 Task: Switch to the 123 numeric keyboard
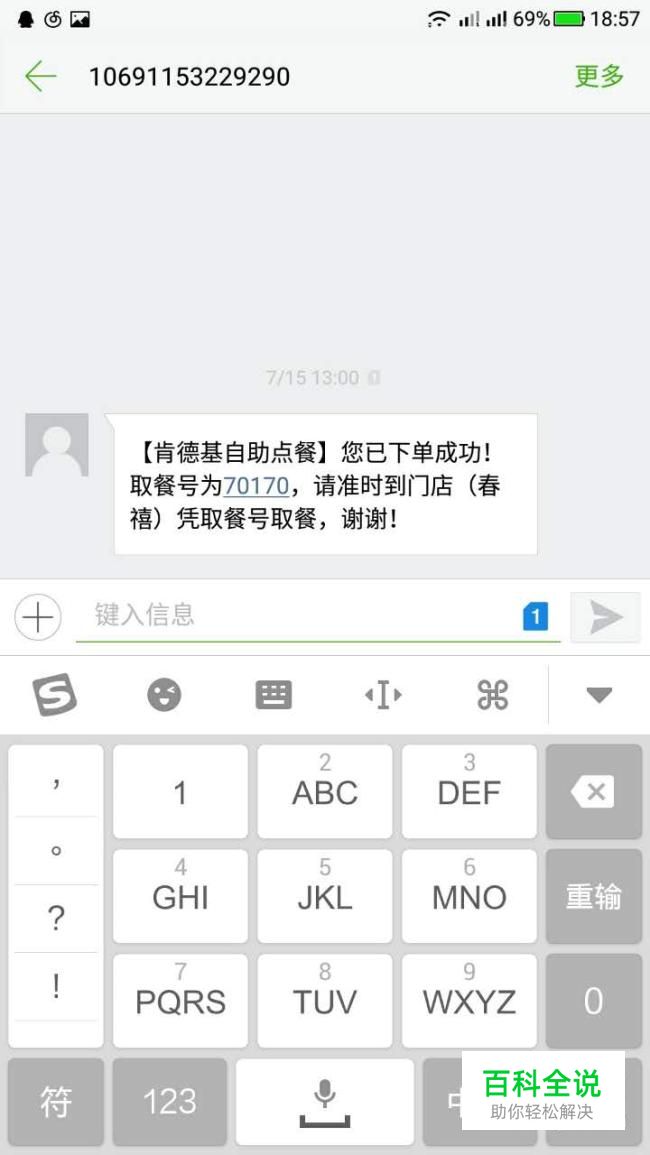click(170, 1102)
